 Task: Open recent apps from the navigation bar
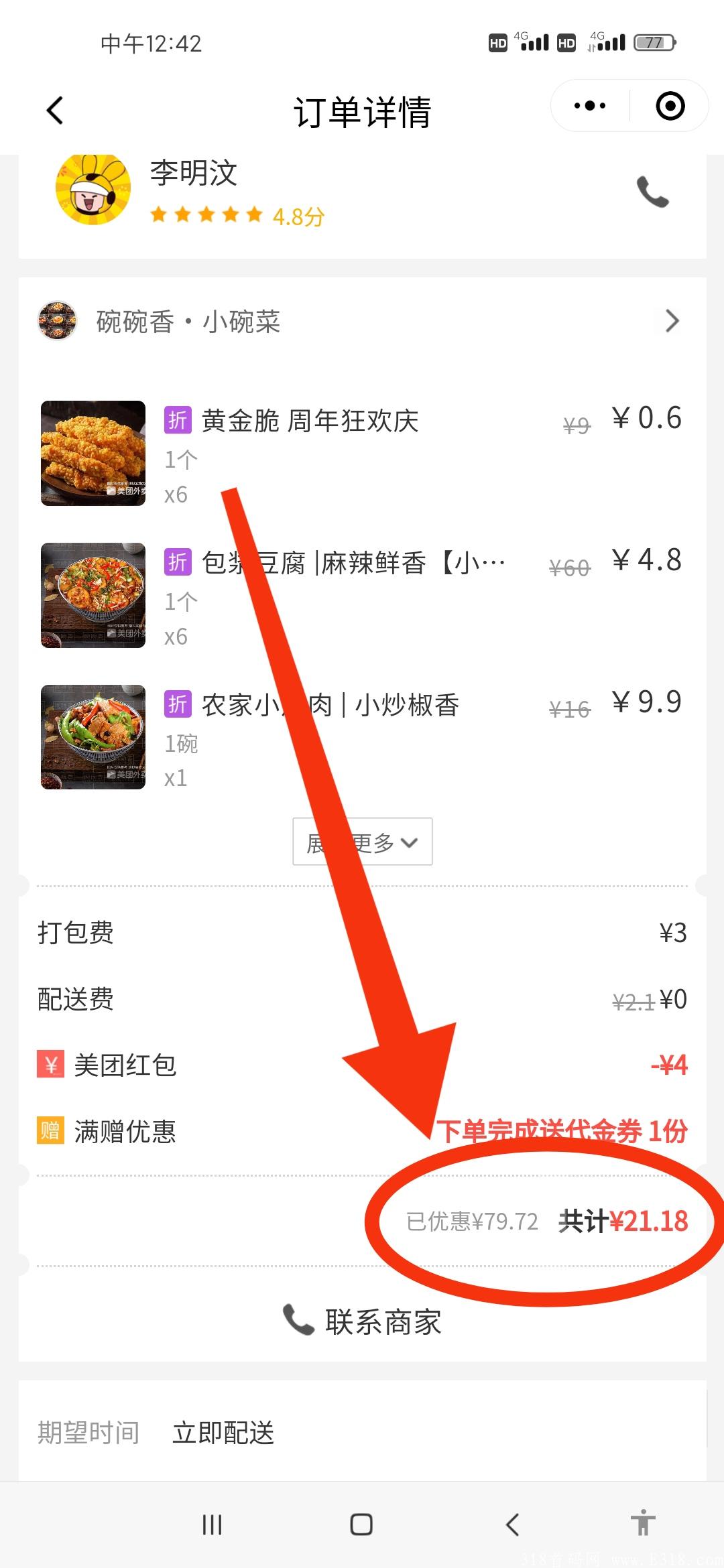[212, 1524]
